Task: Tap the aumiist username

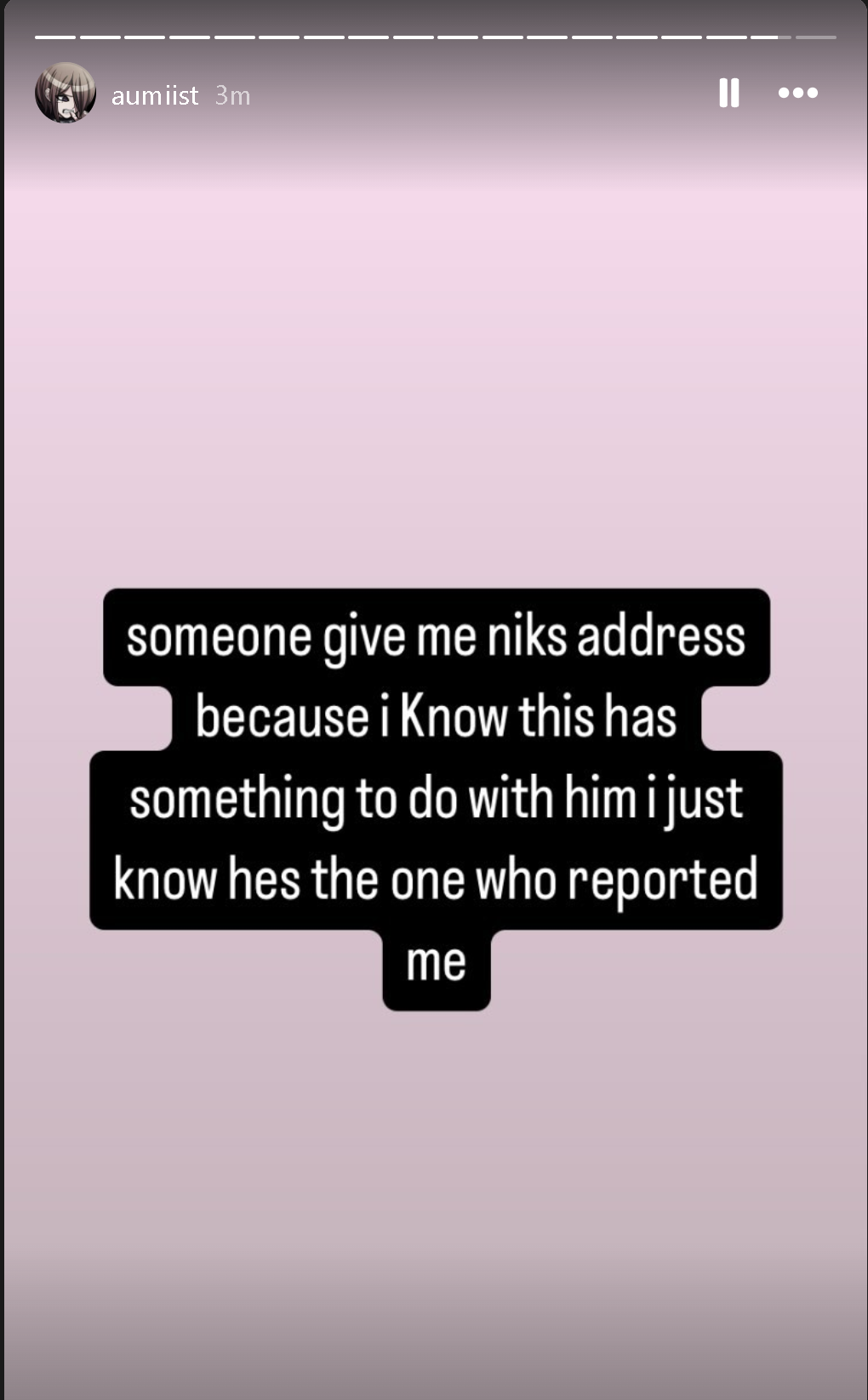Action: point(155,95)
